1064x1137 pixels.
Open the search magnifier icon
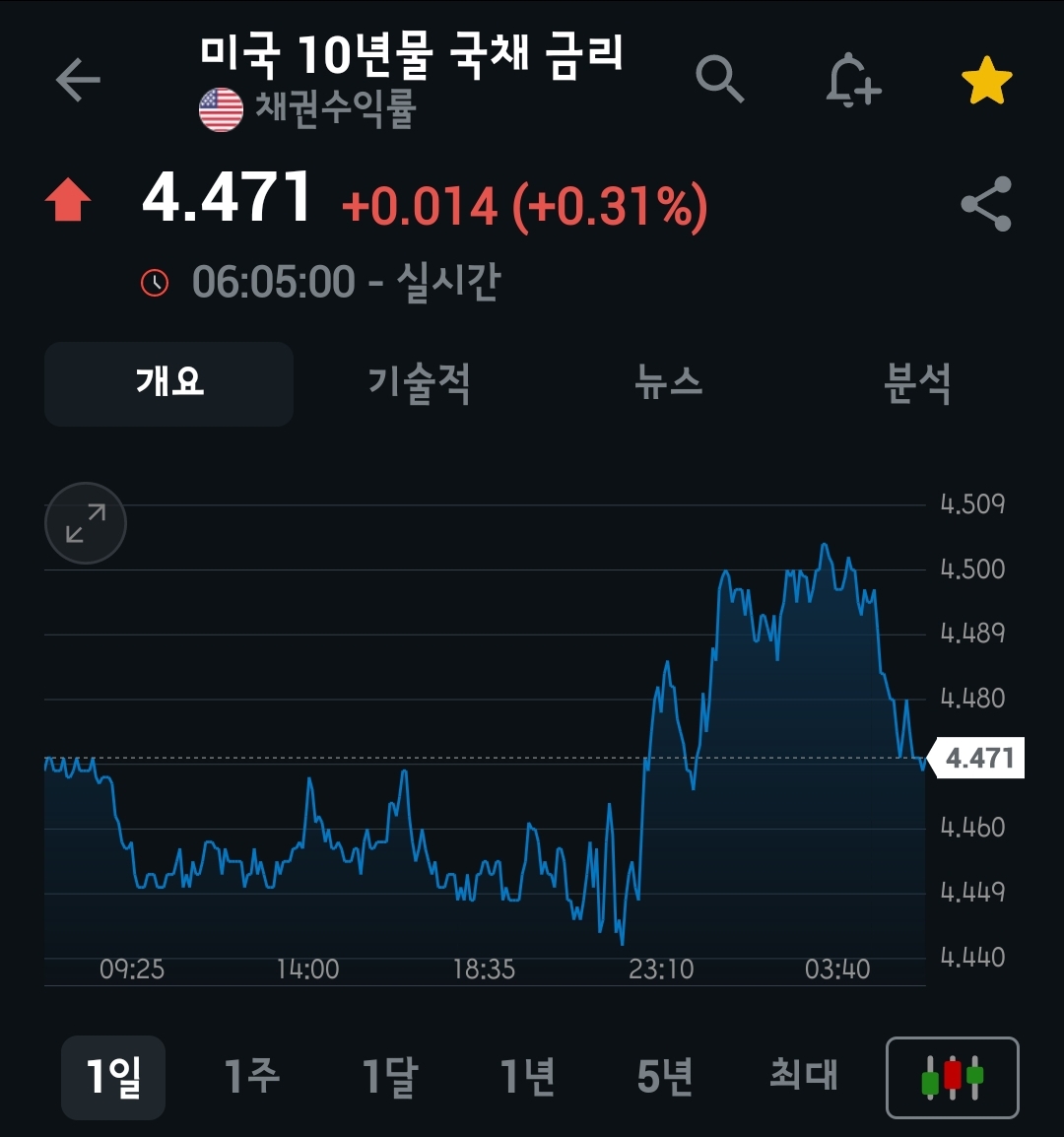[719, 79]
